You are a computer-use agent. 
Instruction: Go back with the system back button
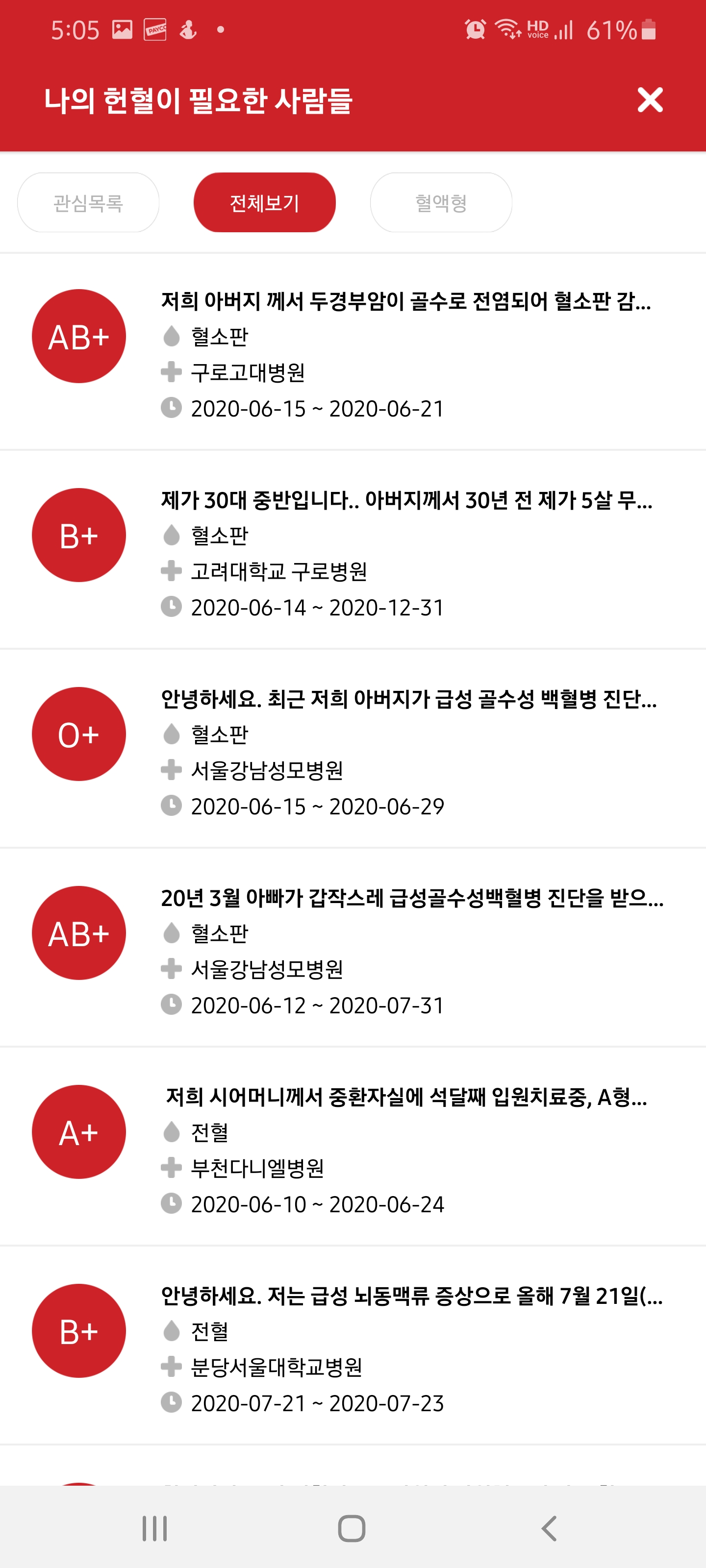[x=550, y=1528]
